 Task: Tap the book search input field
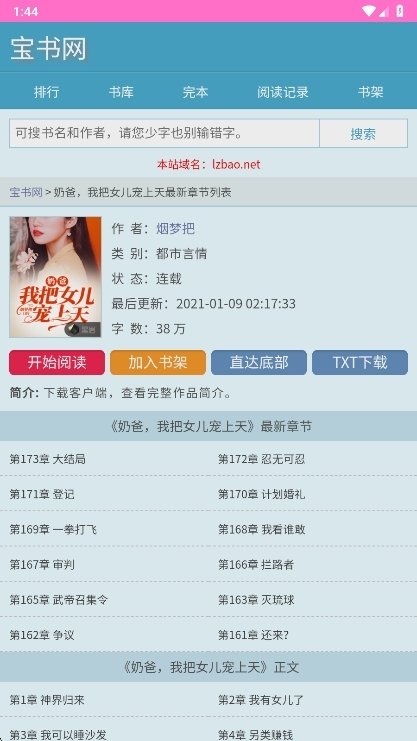pos(165,133)
